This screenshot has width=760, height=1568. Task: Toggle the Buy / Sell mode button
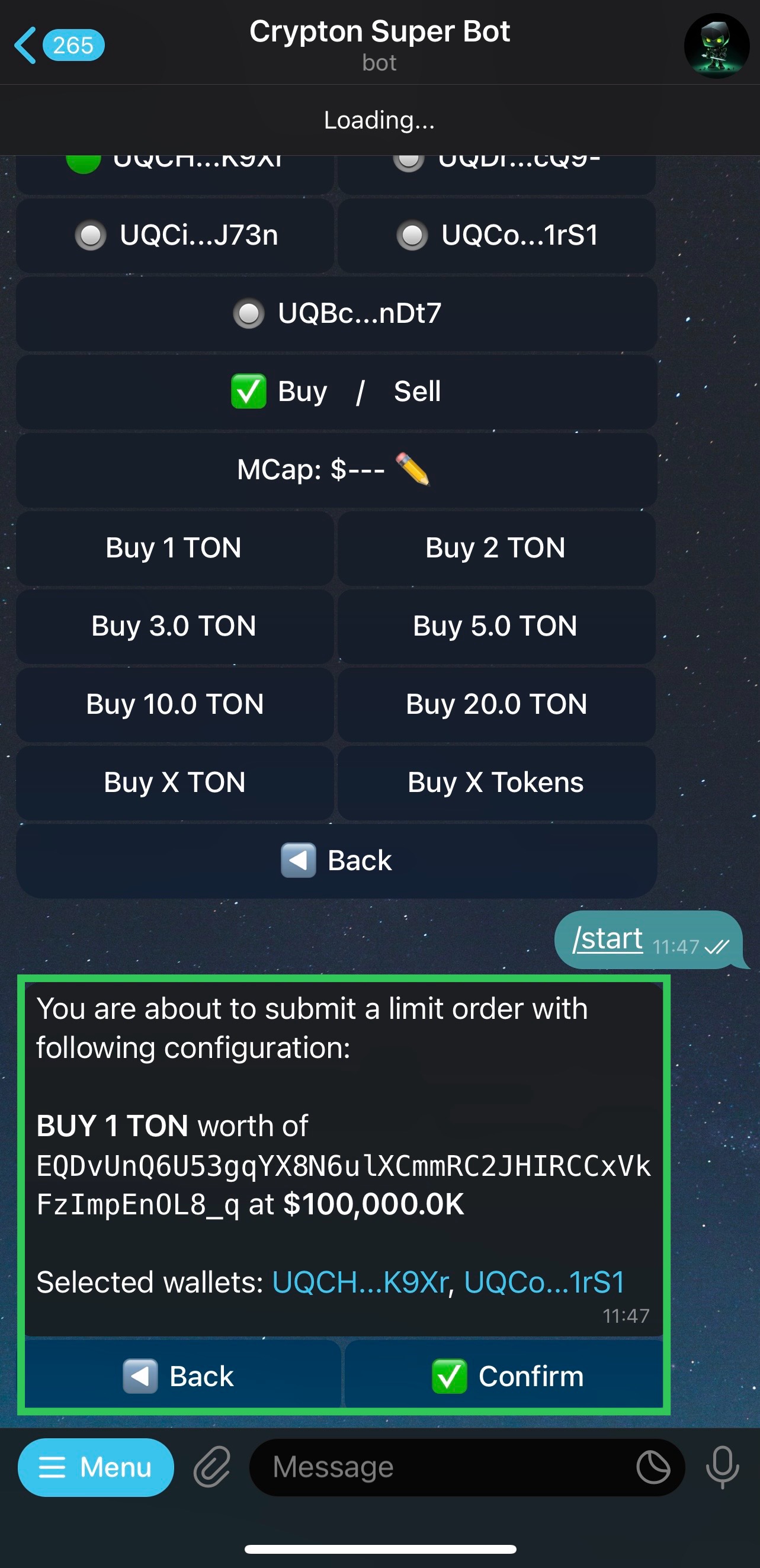(x=336, y=392)
